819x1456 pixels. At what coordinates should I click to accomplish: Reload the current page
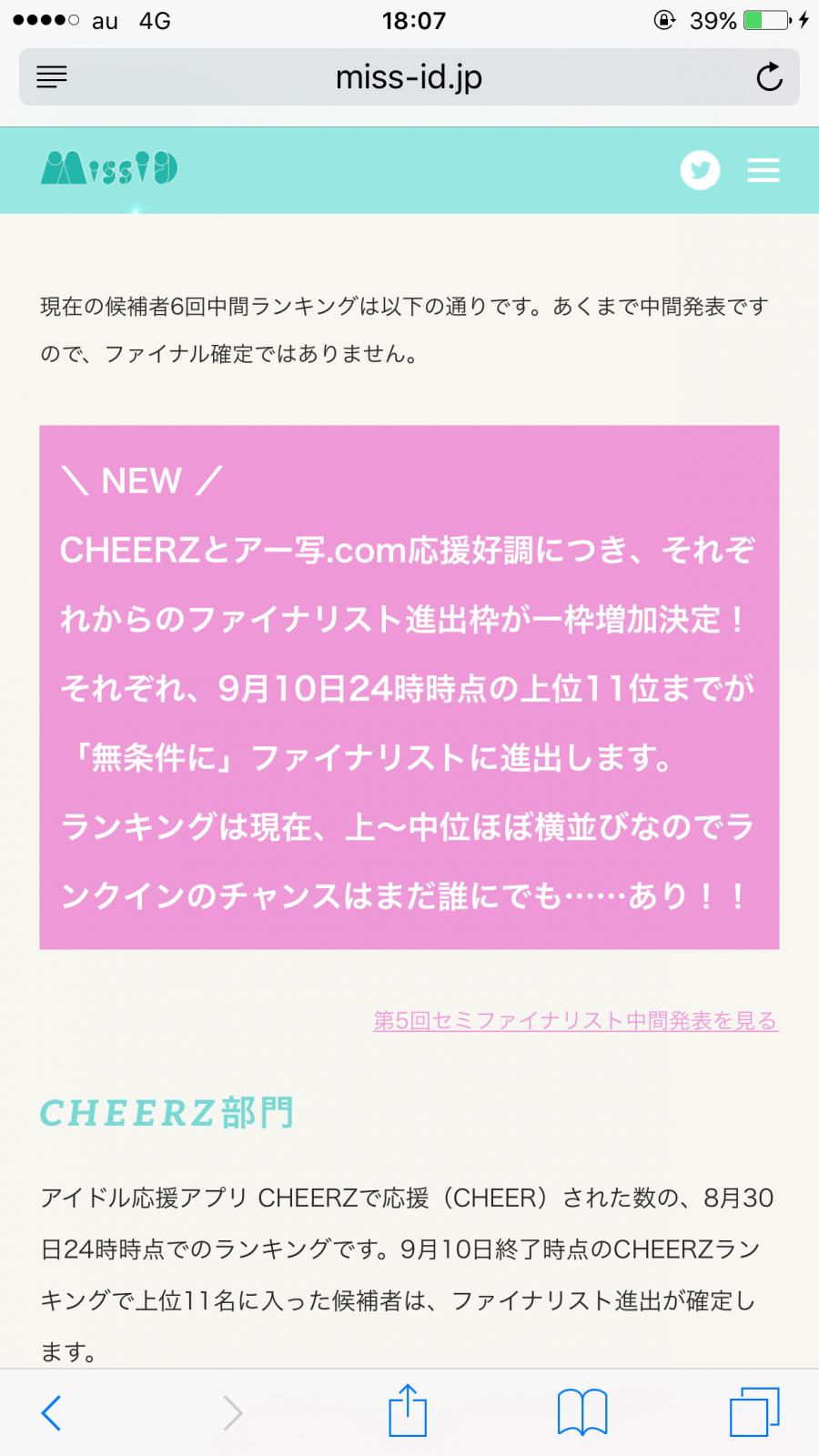[x=769, y=77]
